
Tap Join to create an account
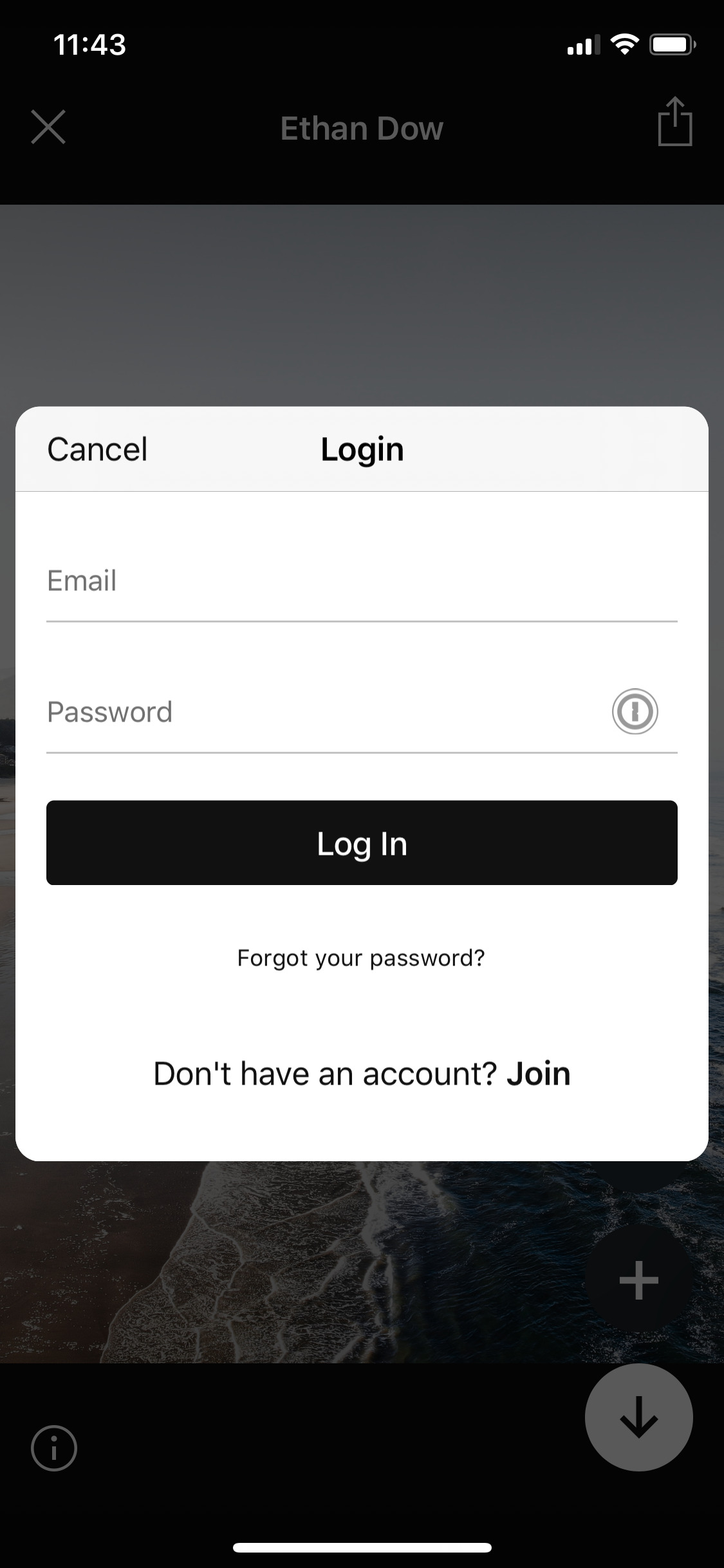pos(539,1072)
